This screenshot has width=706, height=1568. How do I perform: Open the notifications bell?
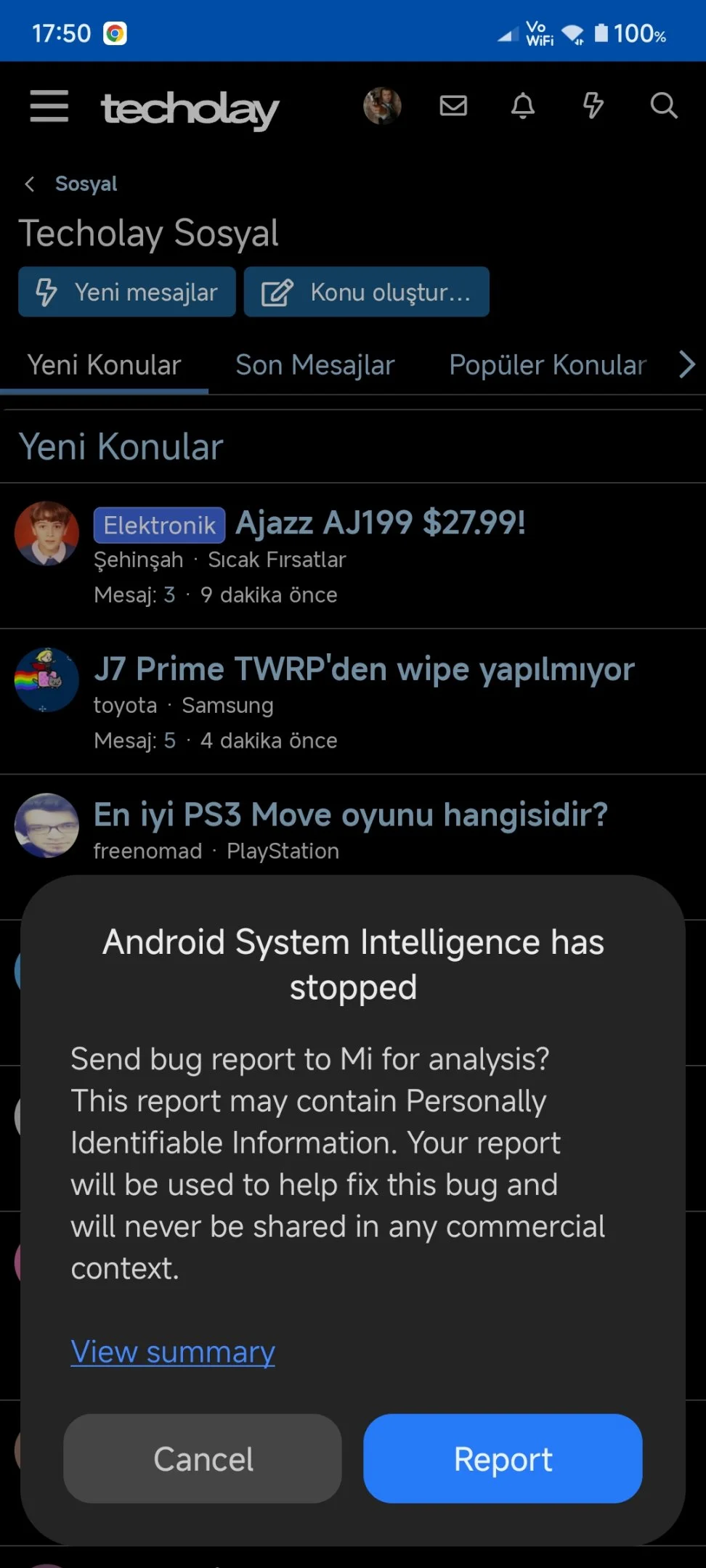click(x=523, y=106)
